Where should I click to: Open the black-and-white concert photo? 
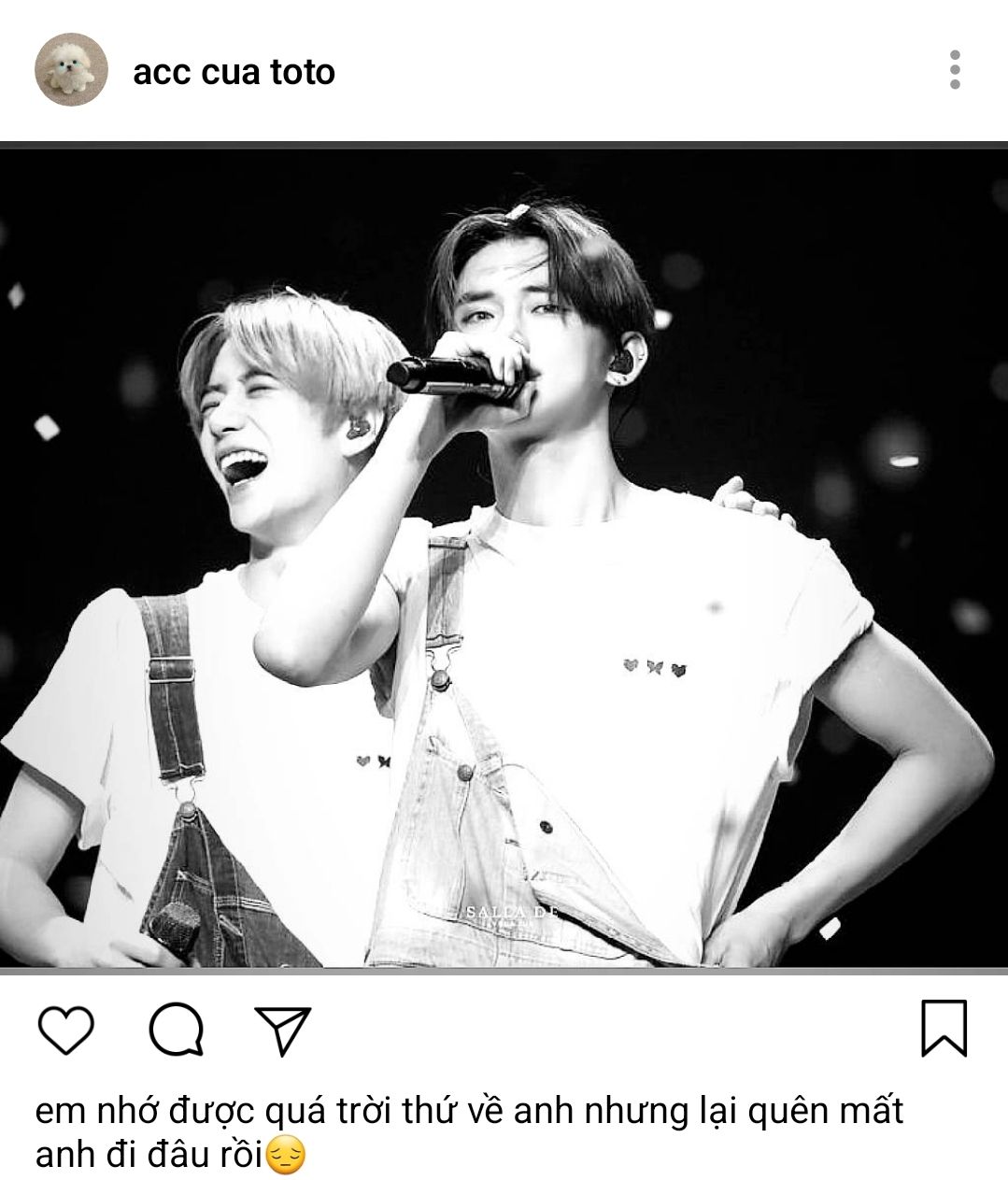point(504,558)
